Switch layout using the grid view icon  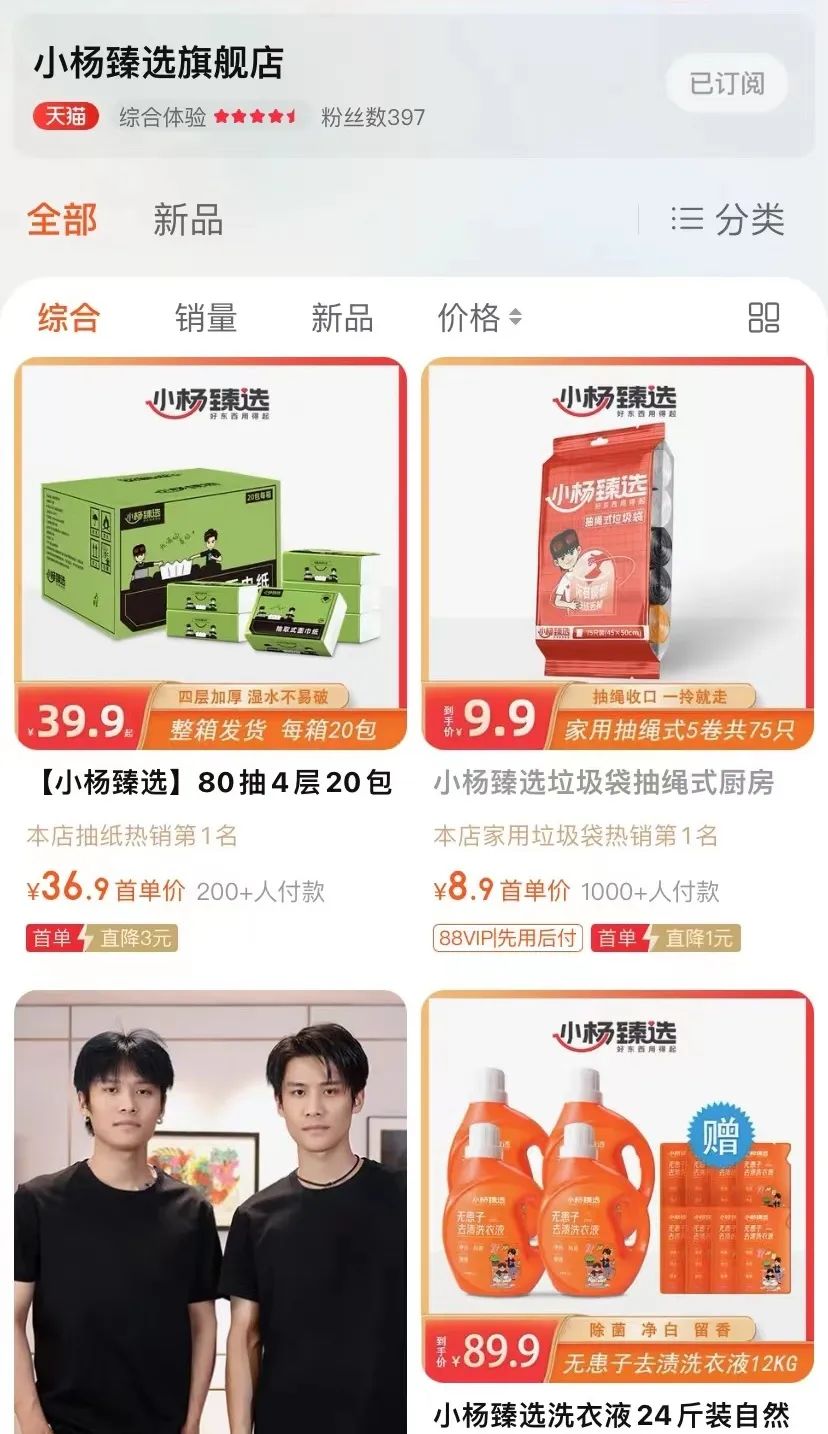pos(764,318)
